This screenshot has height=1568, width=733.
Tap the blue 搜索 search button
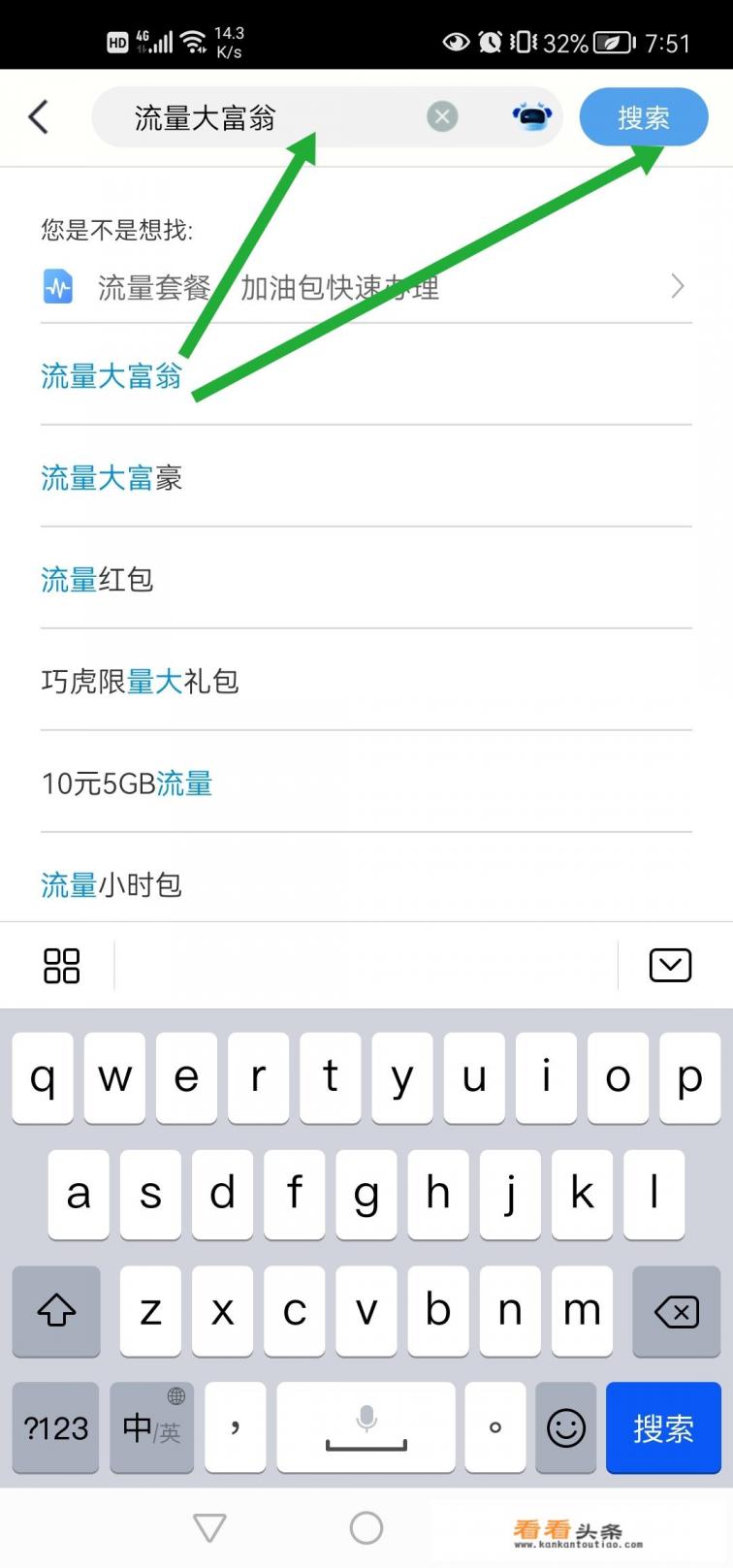(x=644, y=116)
